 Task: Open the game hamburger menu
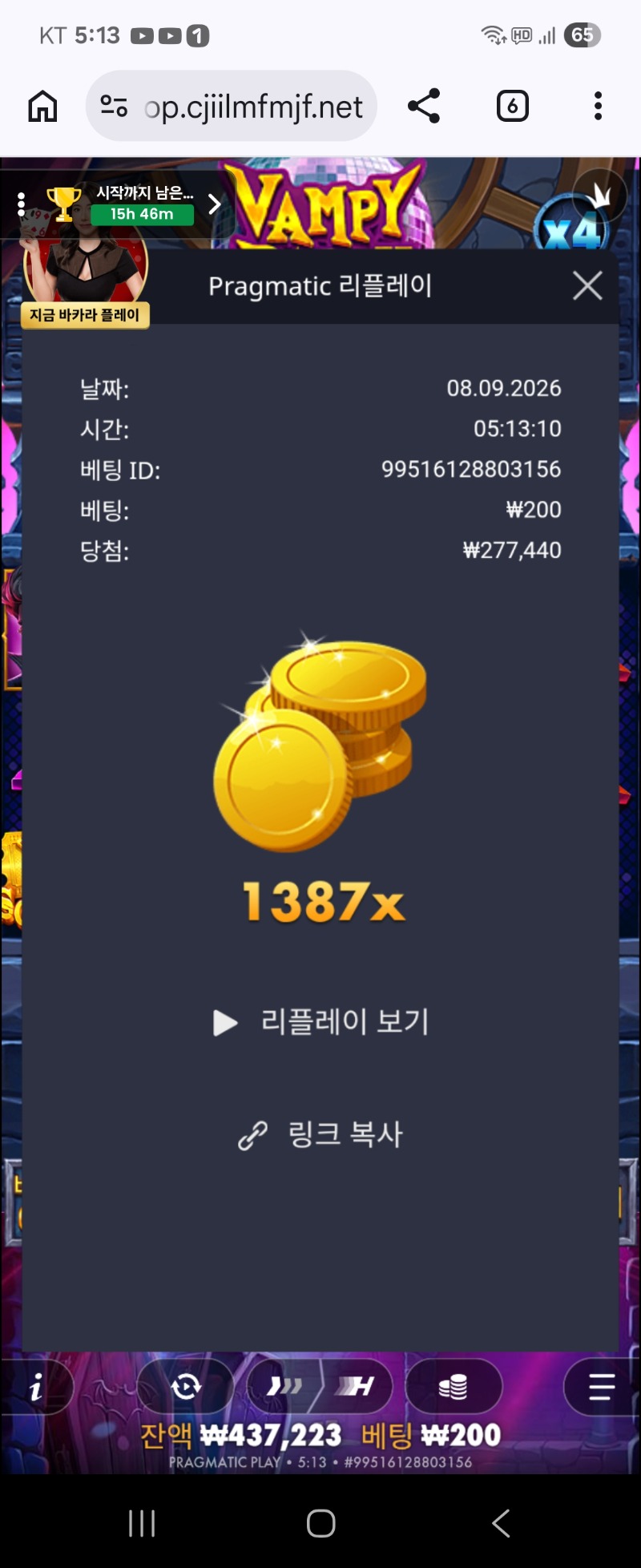tap(601, 1386)
